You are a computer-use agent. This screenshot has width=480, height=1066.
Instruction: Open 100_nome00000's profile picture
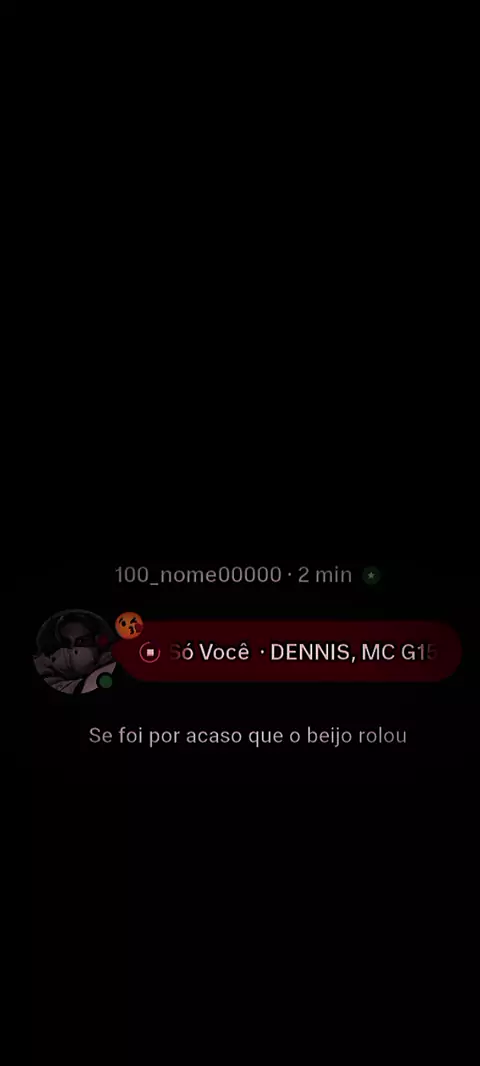coord(75,652)
